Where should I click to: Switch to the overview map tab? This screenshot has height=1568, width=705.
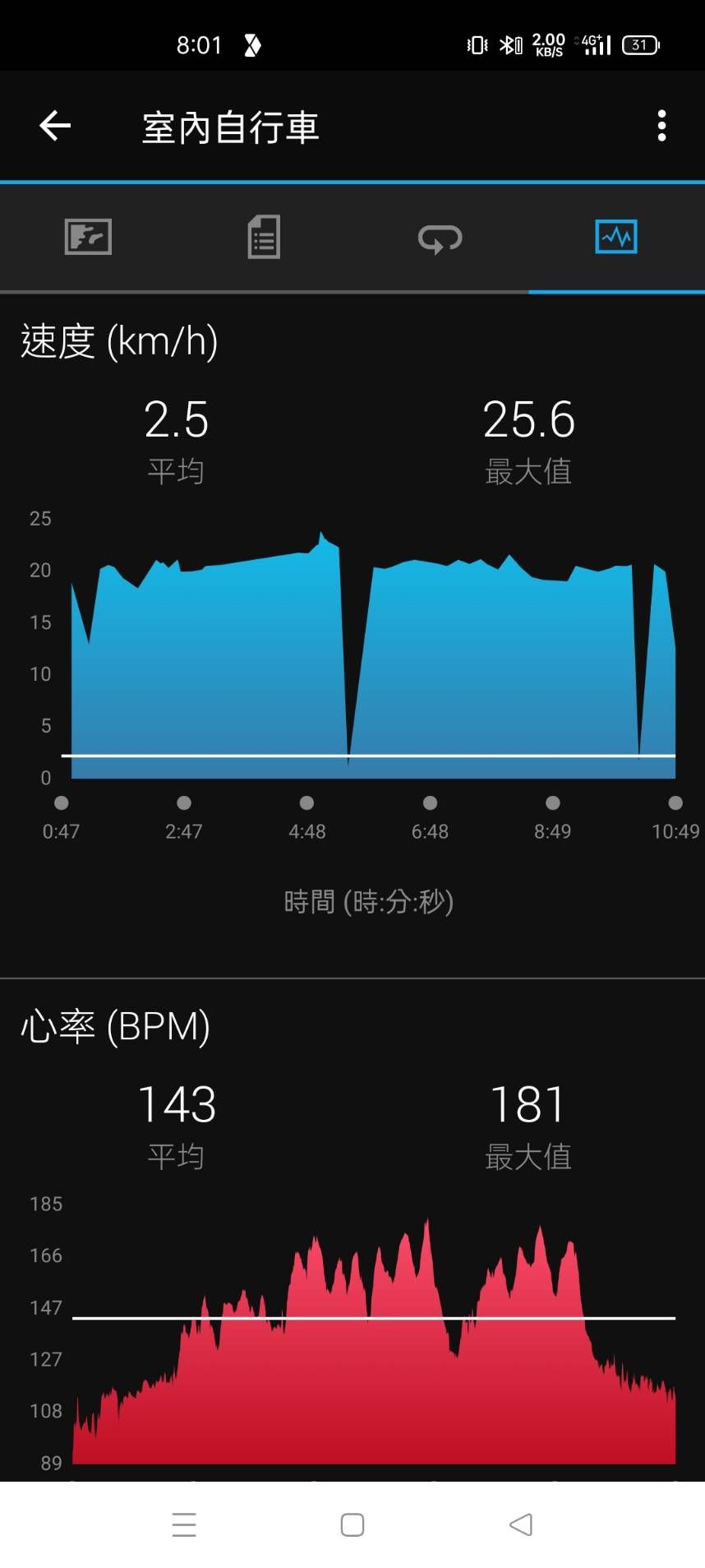pos(88,237)
